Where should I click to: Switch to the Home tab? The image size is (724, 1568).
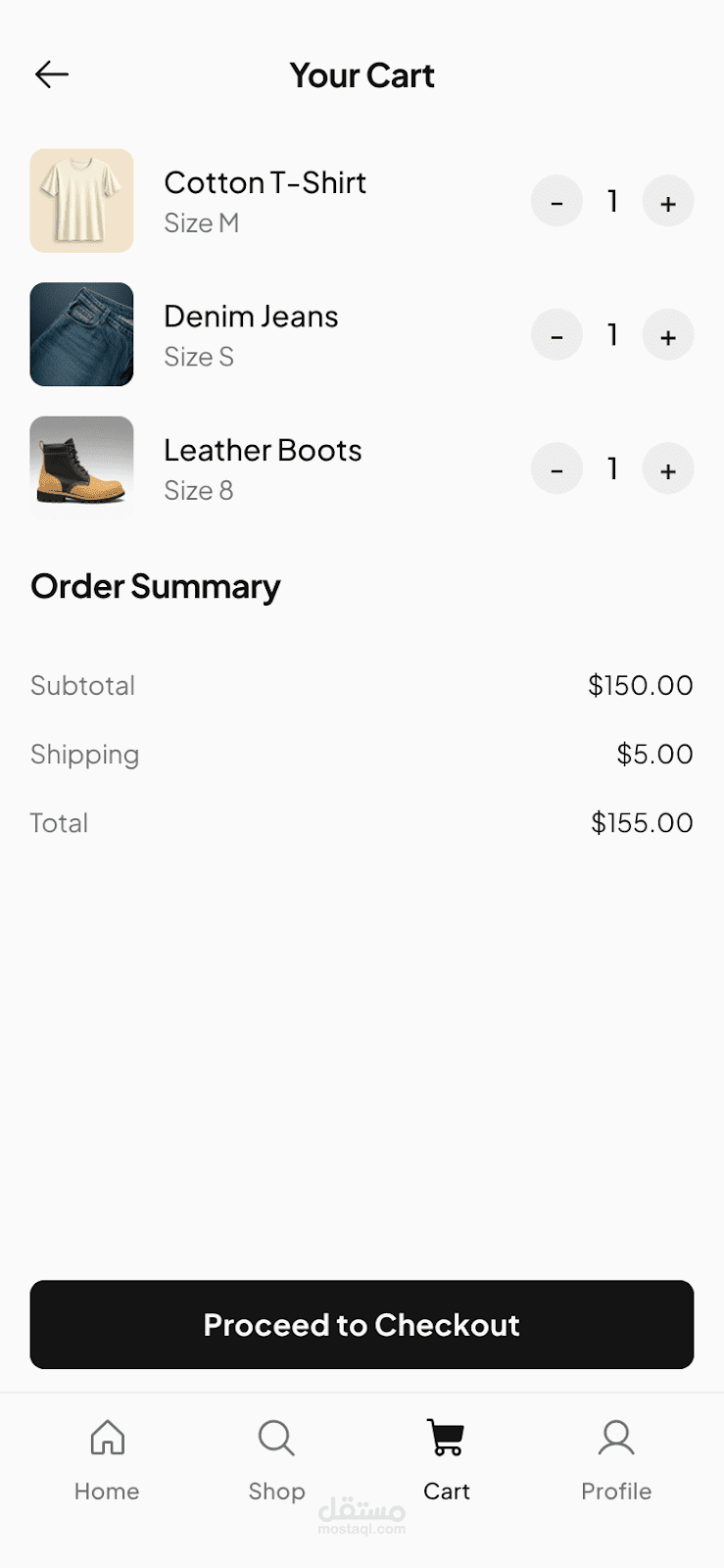pyautogui.click(x=107, y=1460)
